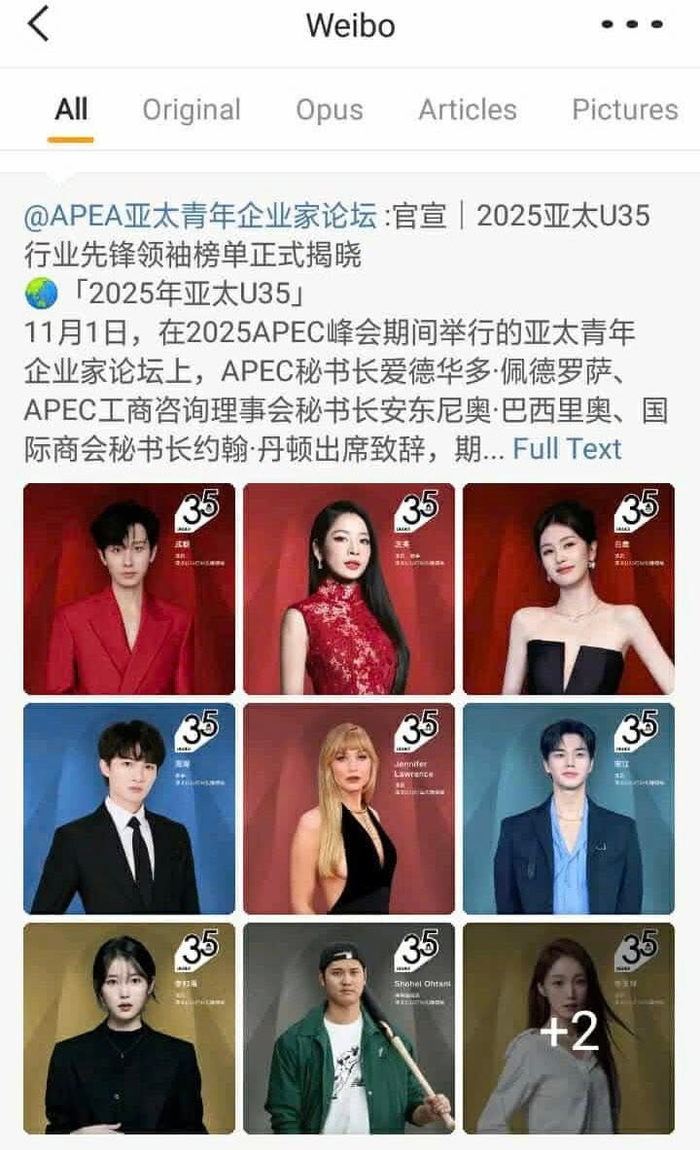Expand the post with Full Text

click(566, 449)
